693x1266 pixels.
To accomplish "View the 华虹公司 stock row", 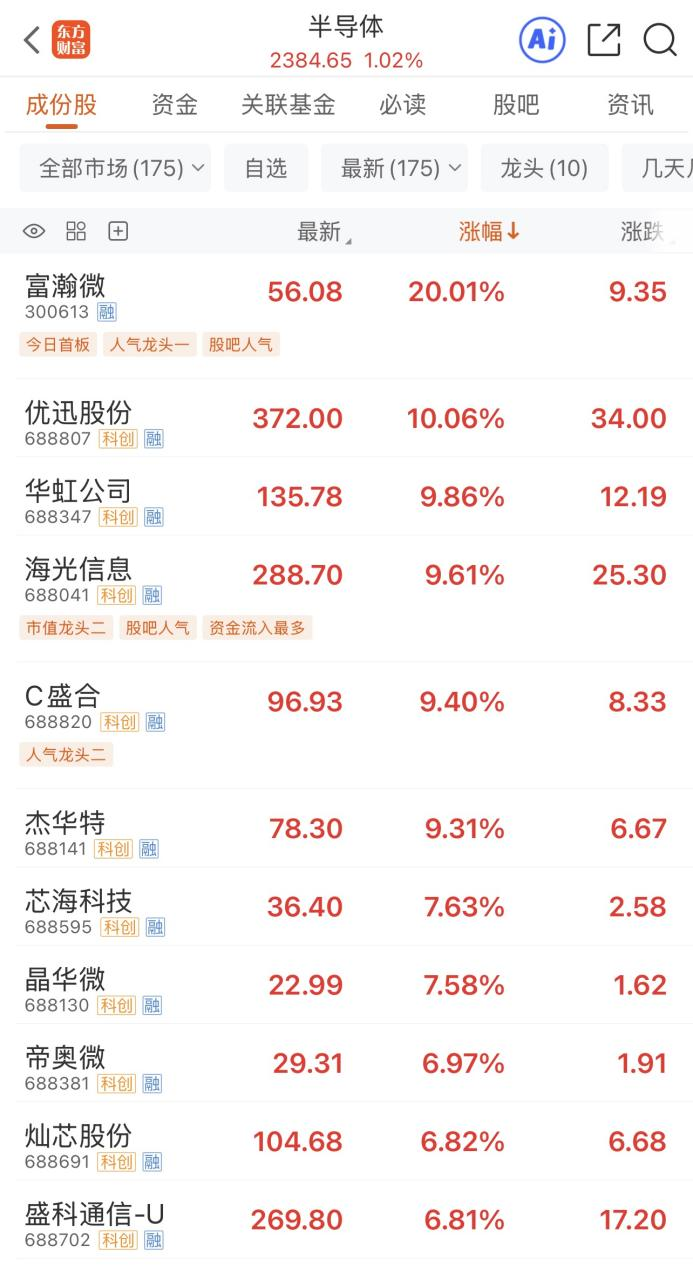I will coord(78,492).
